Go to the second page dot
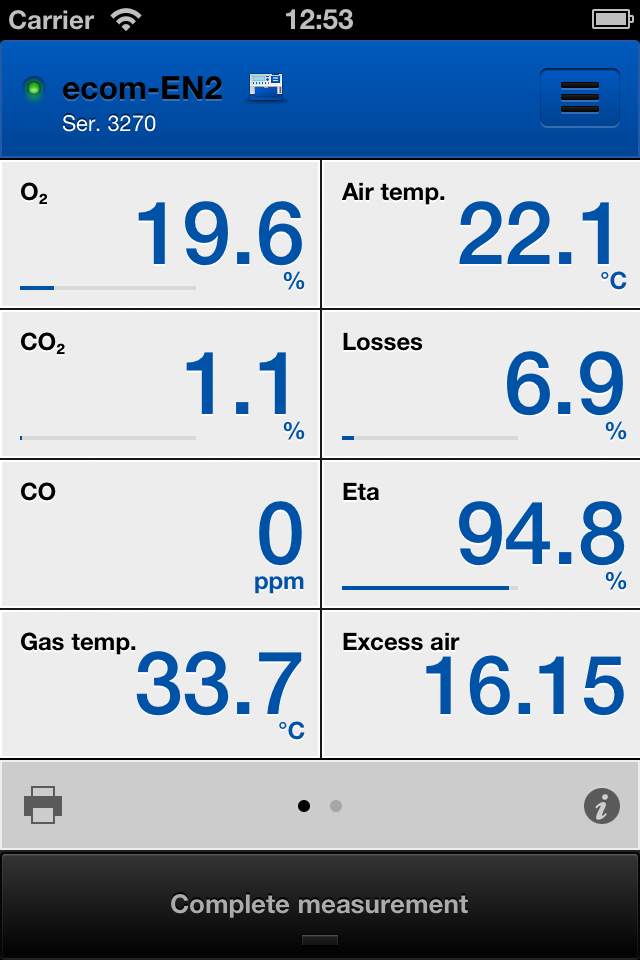 pyautogui.click(x=336, y=806)
